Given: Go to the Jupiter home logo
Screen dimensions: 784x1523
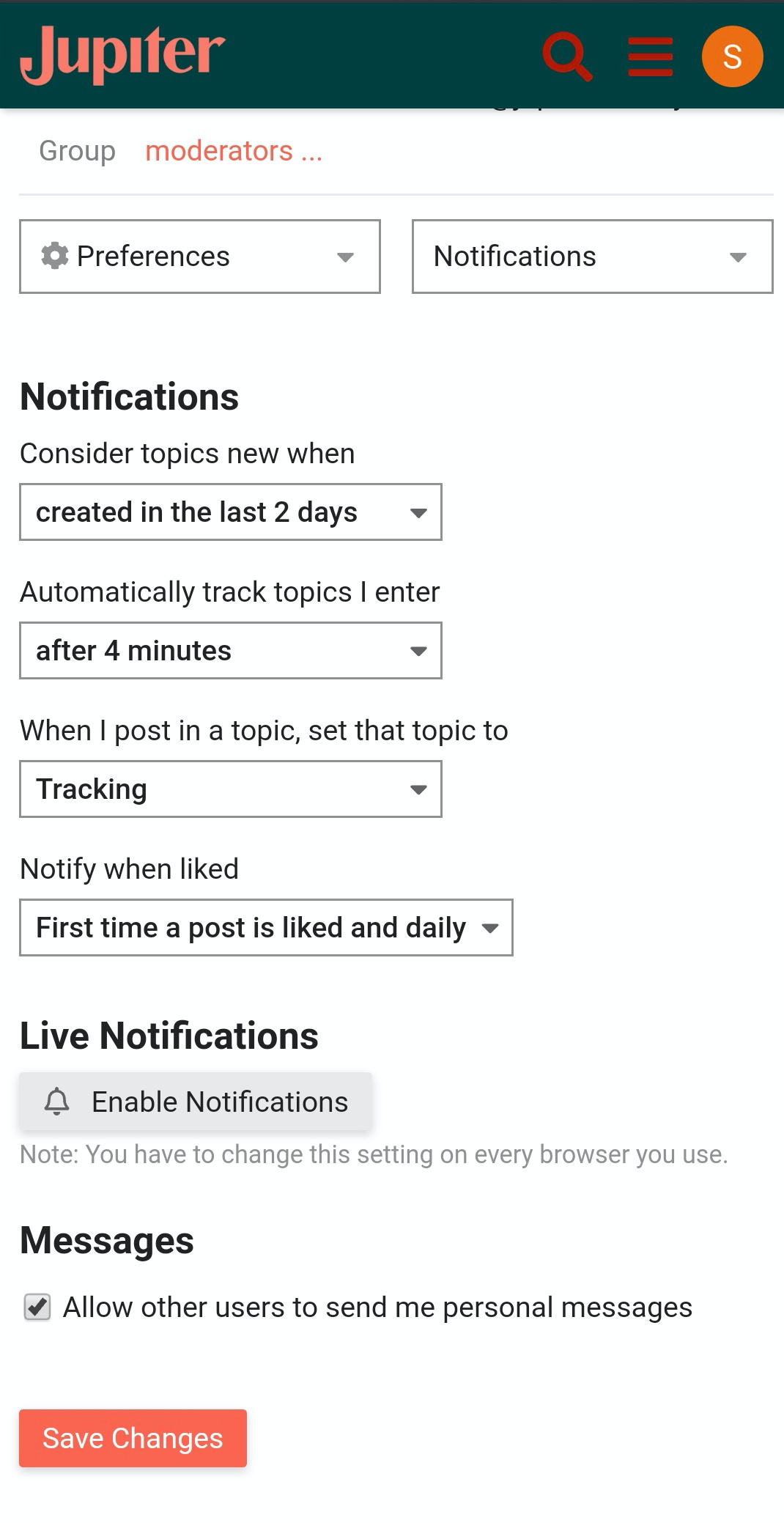Looking at the screenshot, I should click(x=122, y=54).
